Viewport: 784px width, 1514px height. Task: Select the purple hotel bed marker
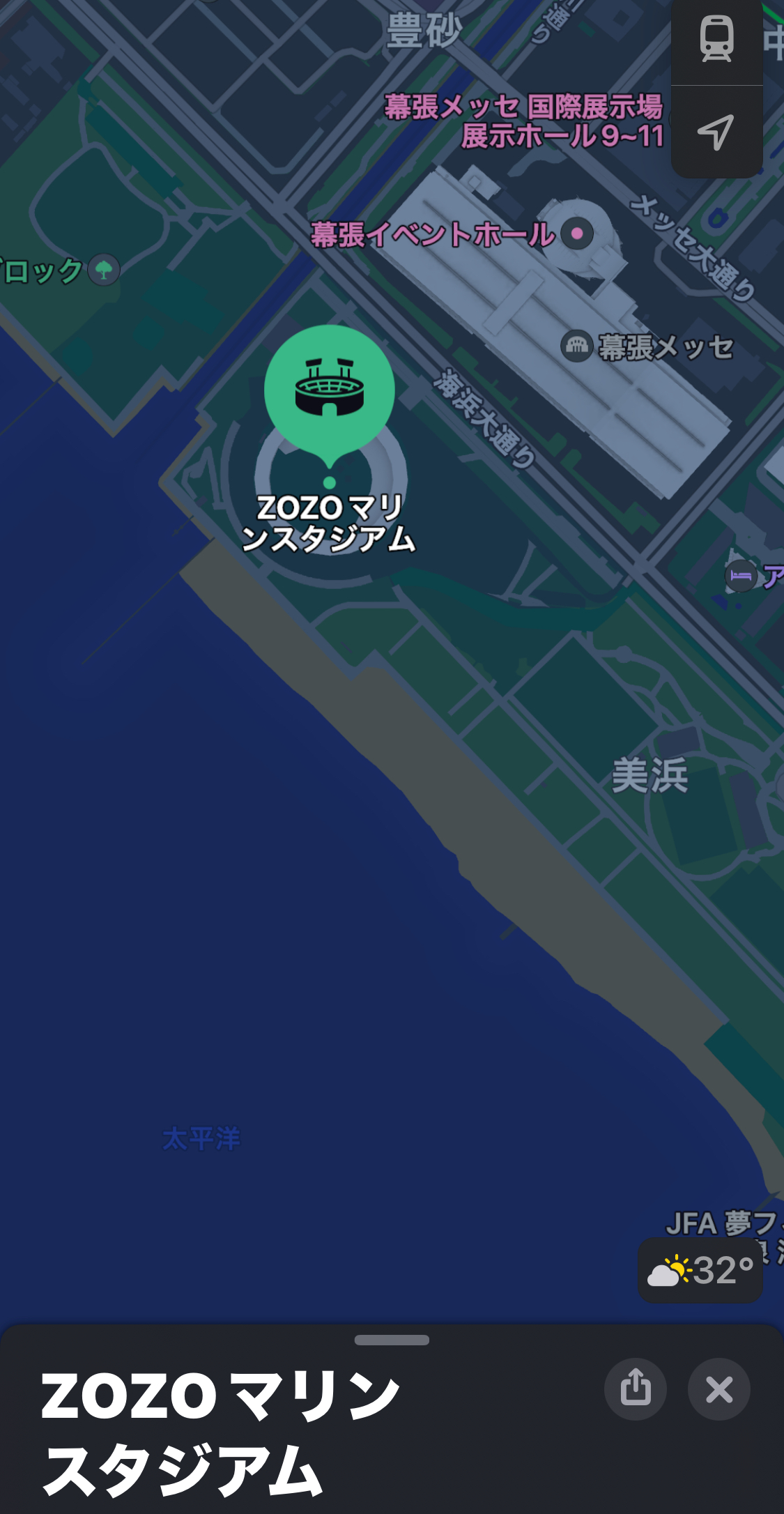pyautogui.click(x=741, y=576)
